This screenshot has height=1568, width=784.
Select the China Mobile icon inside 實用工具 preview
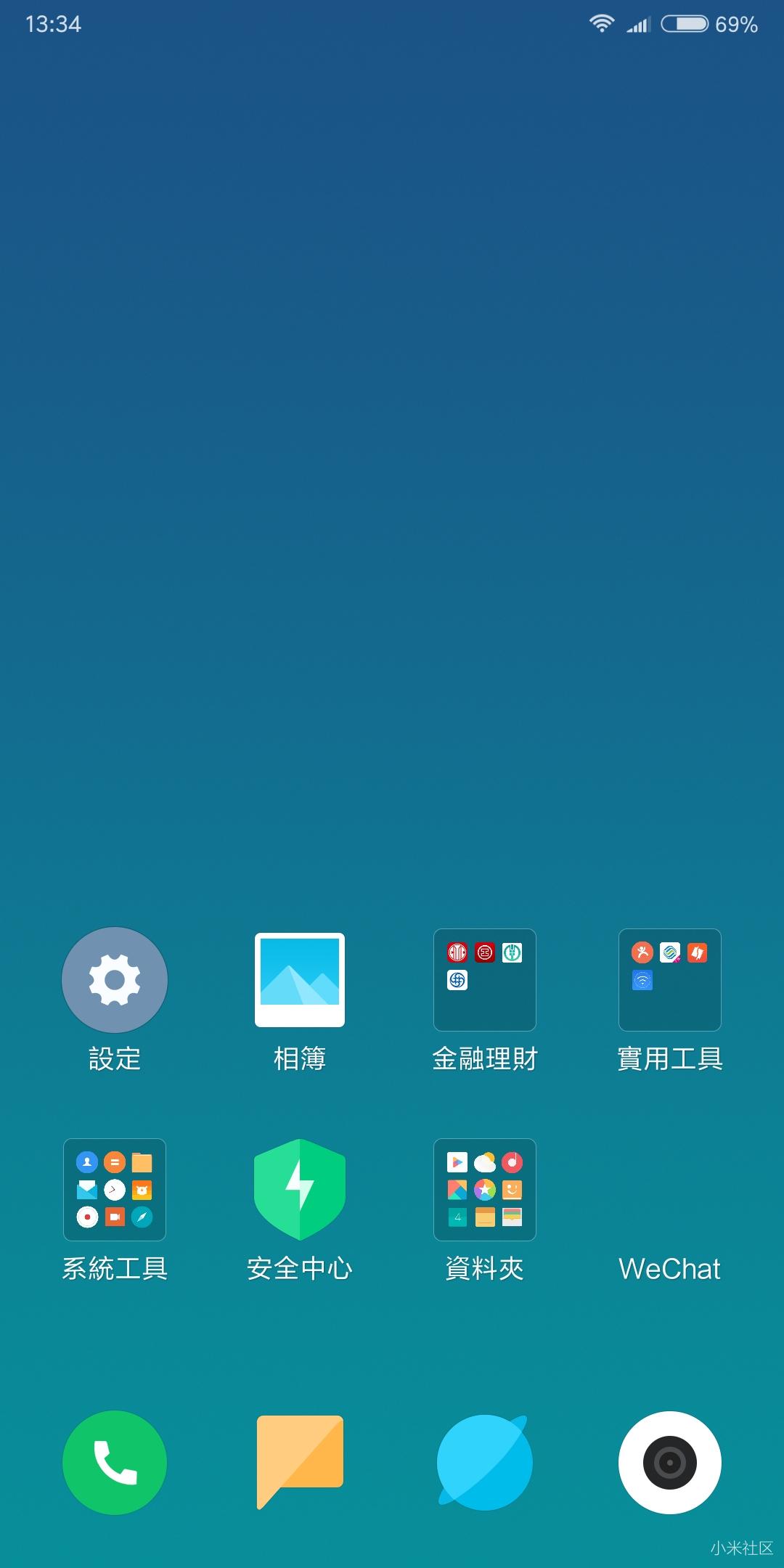coord(669,952)
